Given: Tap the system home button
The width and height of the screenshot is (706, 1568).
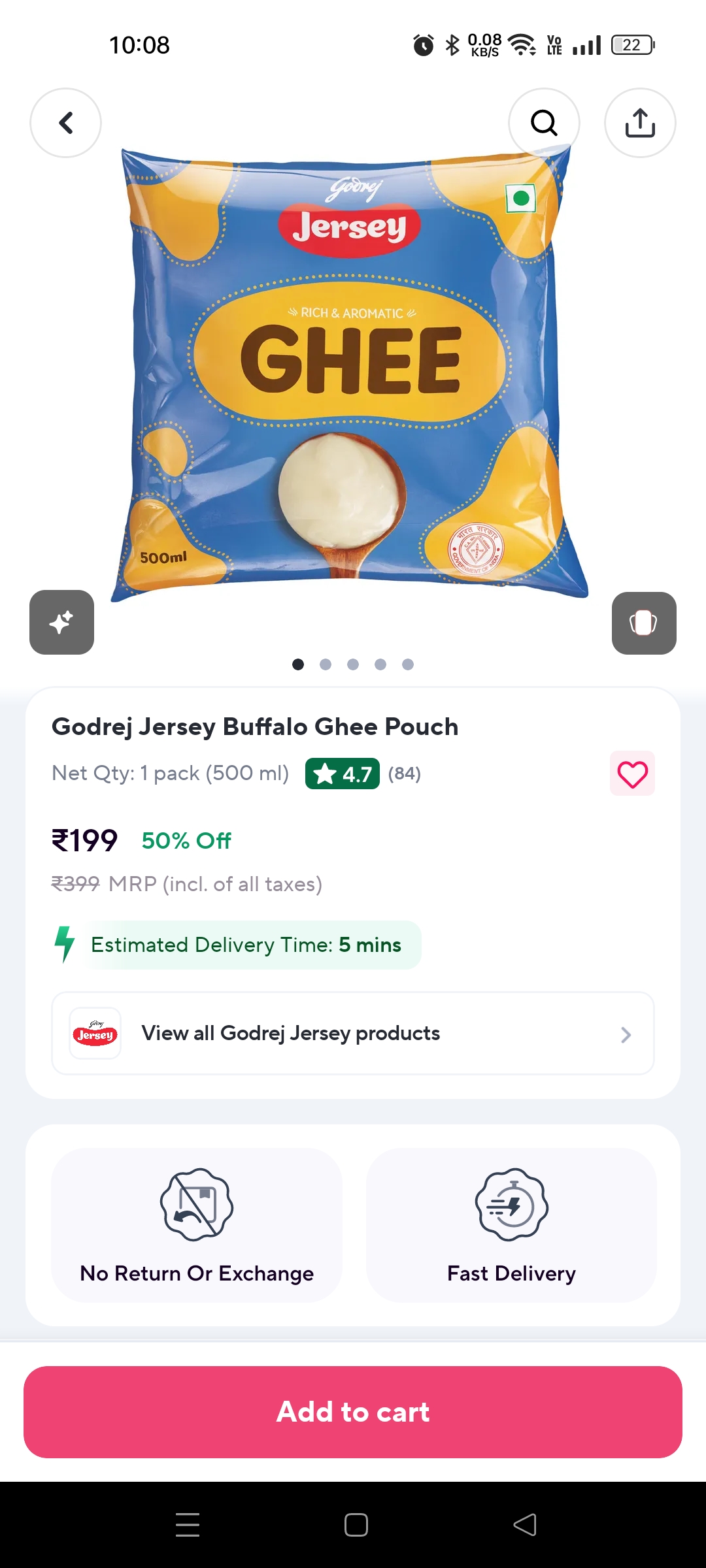Looking at the screenshot, I should coord(356,1525).
